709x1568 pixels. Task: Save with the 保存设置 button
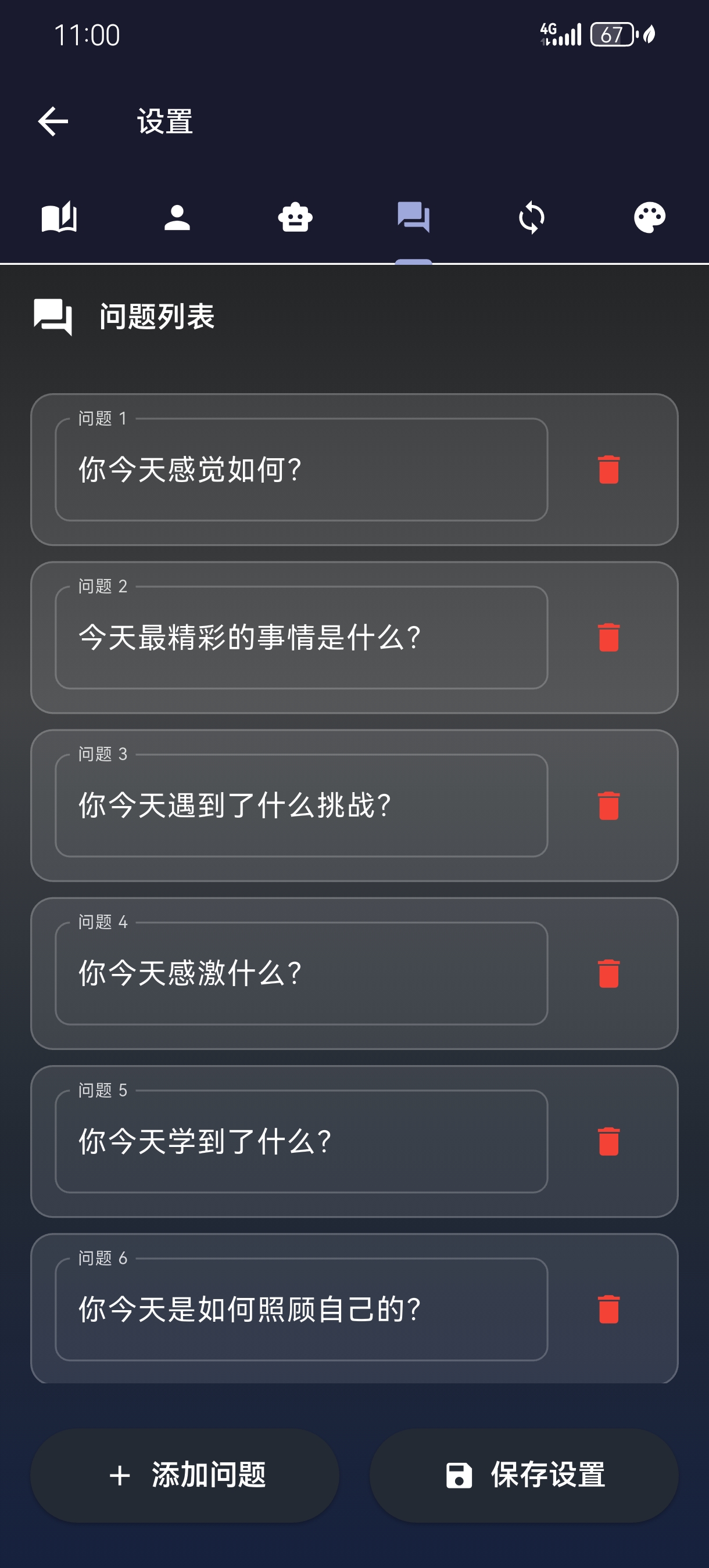(x=524, y=1476)
